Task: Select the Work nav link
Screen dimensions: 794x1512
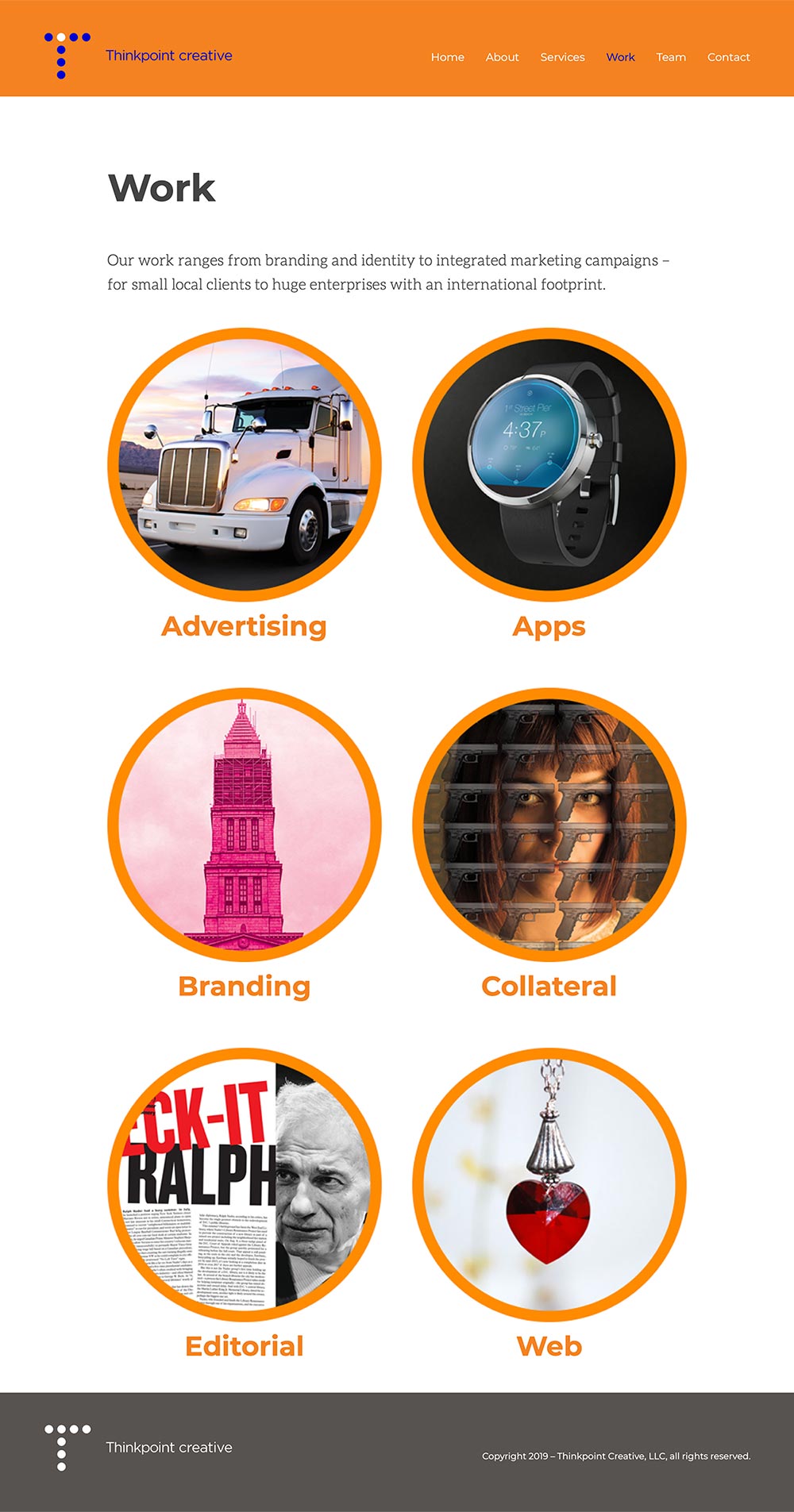Action: click(x=620, y=57)
